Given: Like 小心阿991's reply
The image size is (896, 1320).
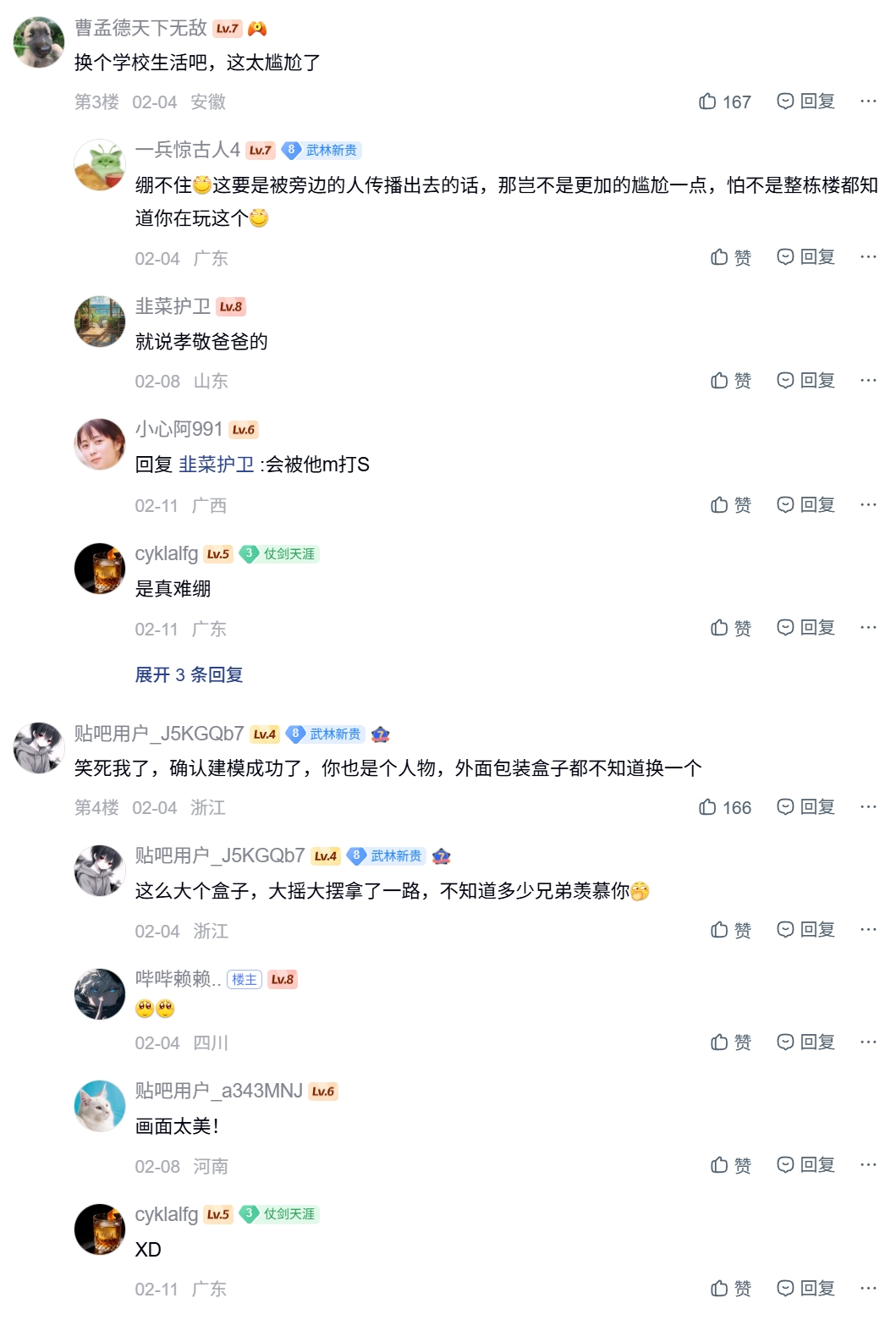Looking at the screenshot, I should pos(731,505).
